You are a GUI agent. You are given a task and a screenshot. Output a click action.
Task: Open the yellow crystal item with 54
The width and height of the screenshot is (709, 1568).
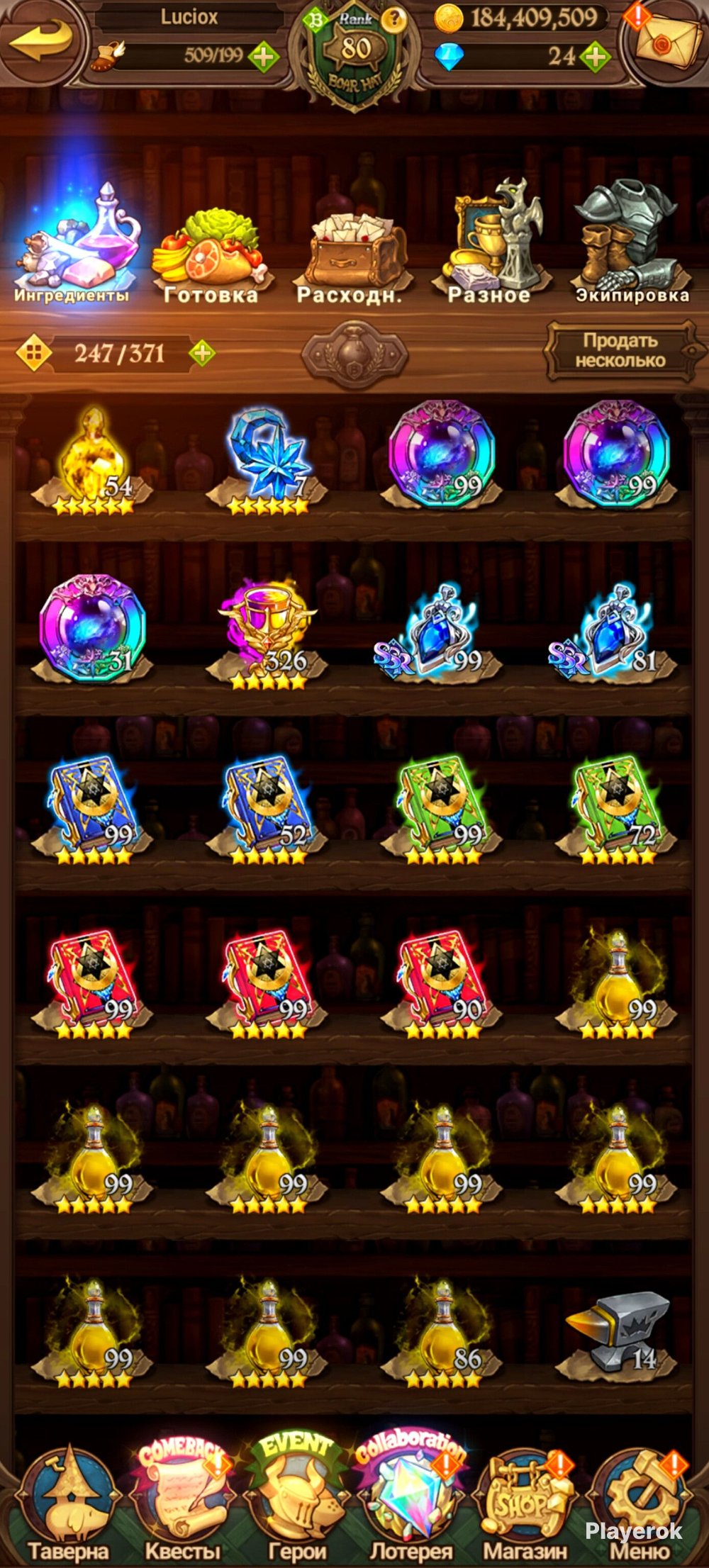(x=94, y=457)
